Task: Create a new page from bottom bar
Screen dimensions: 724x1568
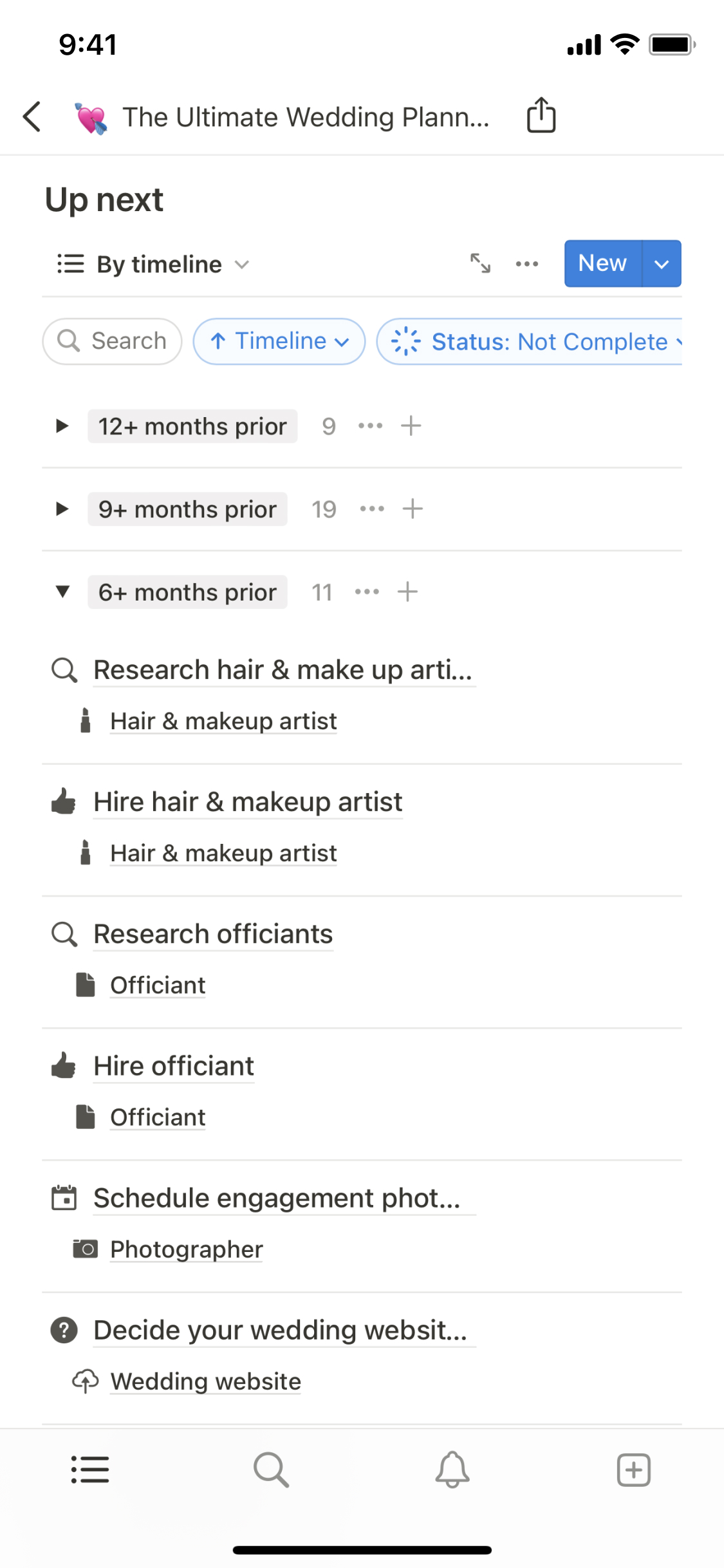Action: tap(633, 1470)
